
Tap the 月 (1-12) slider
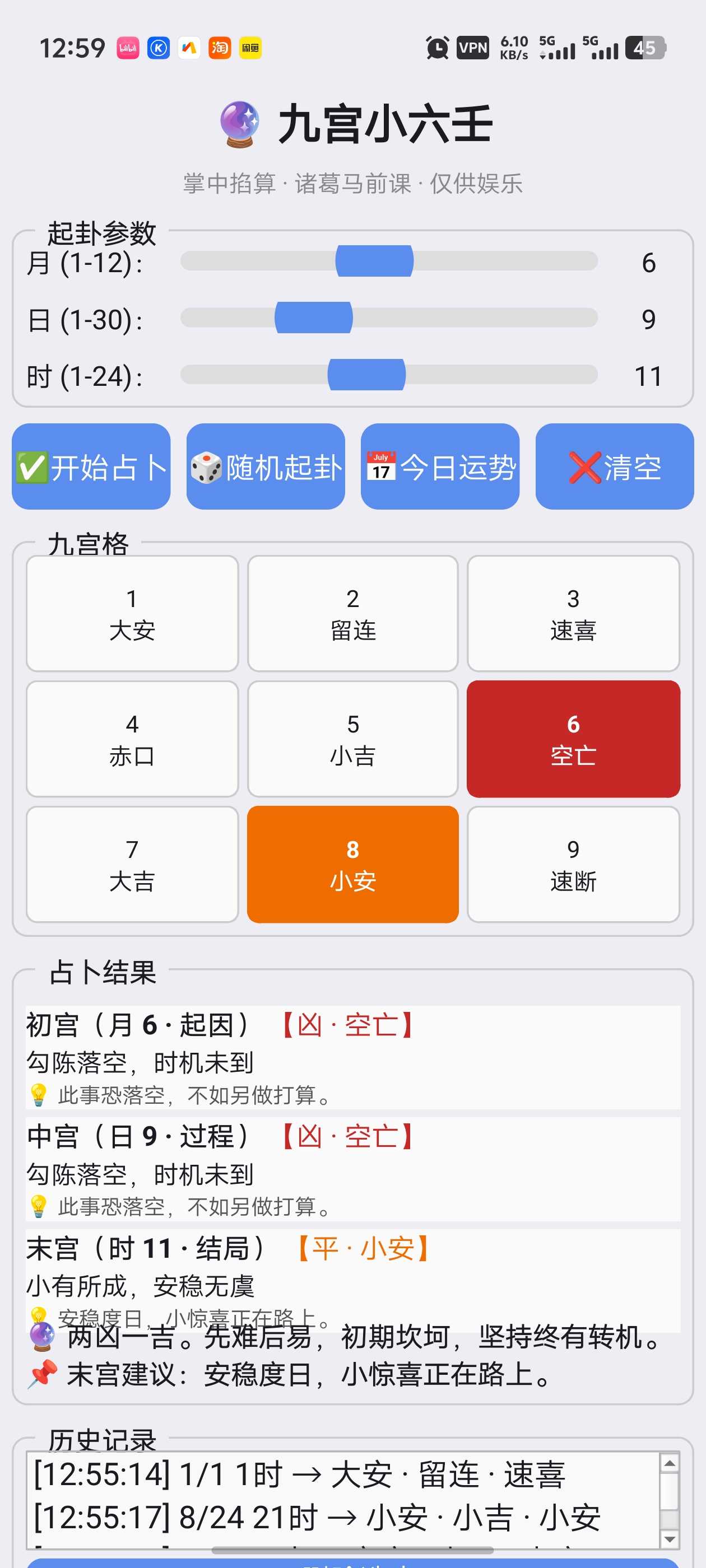tap(389, 261)
